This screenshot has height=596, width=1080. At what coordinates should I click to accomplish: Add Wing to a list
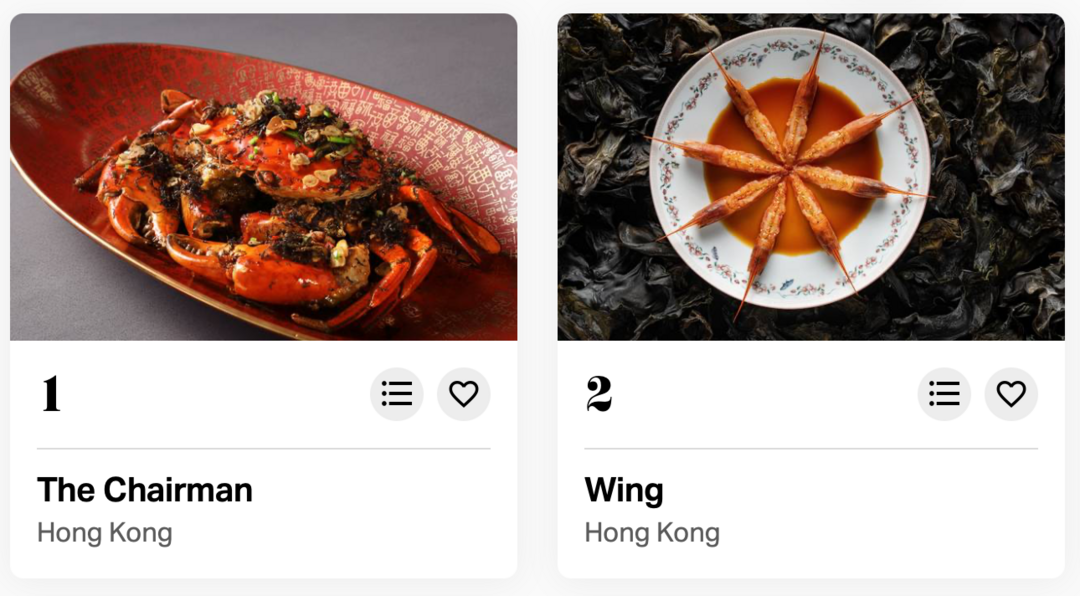[944, 394]
